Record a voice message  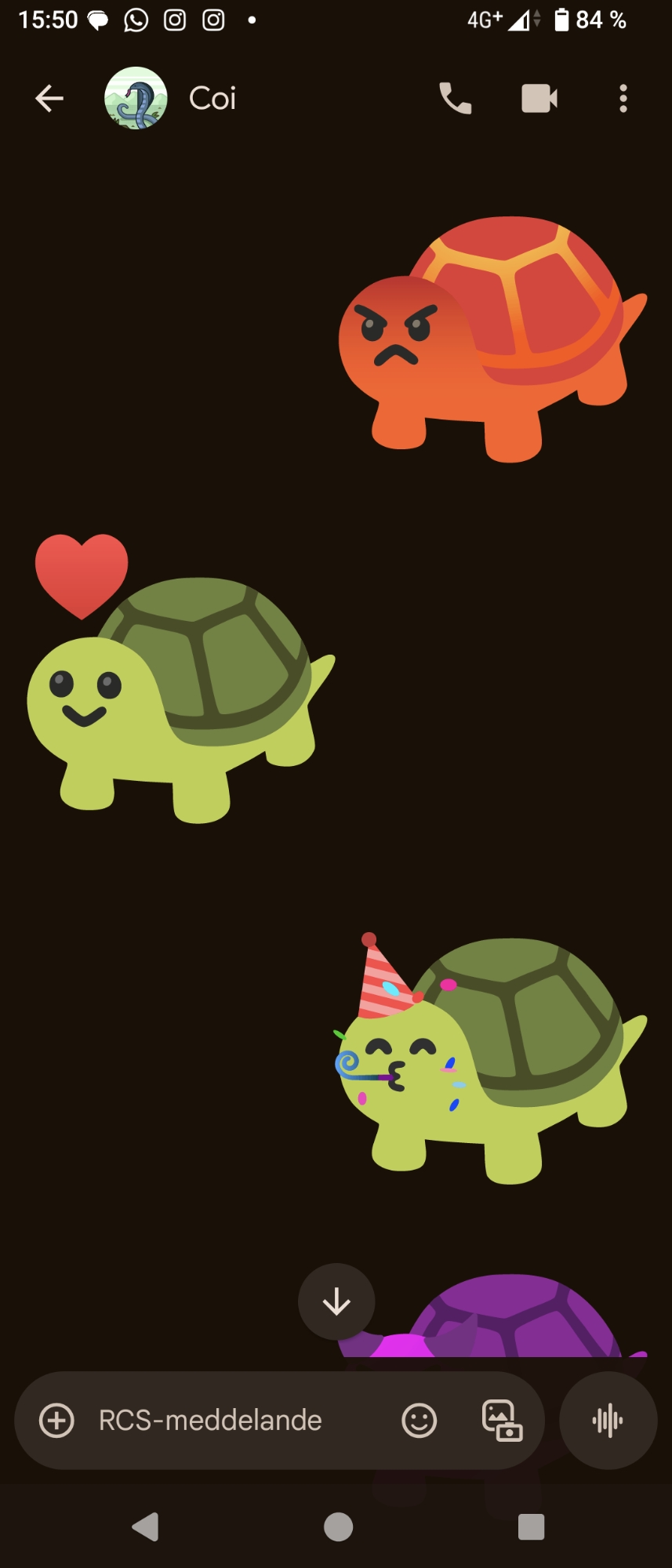(x=608, y=1420)
